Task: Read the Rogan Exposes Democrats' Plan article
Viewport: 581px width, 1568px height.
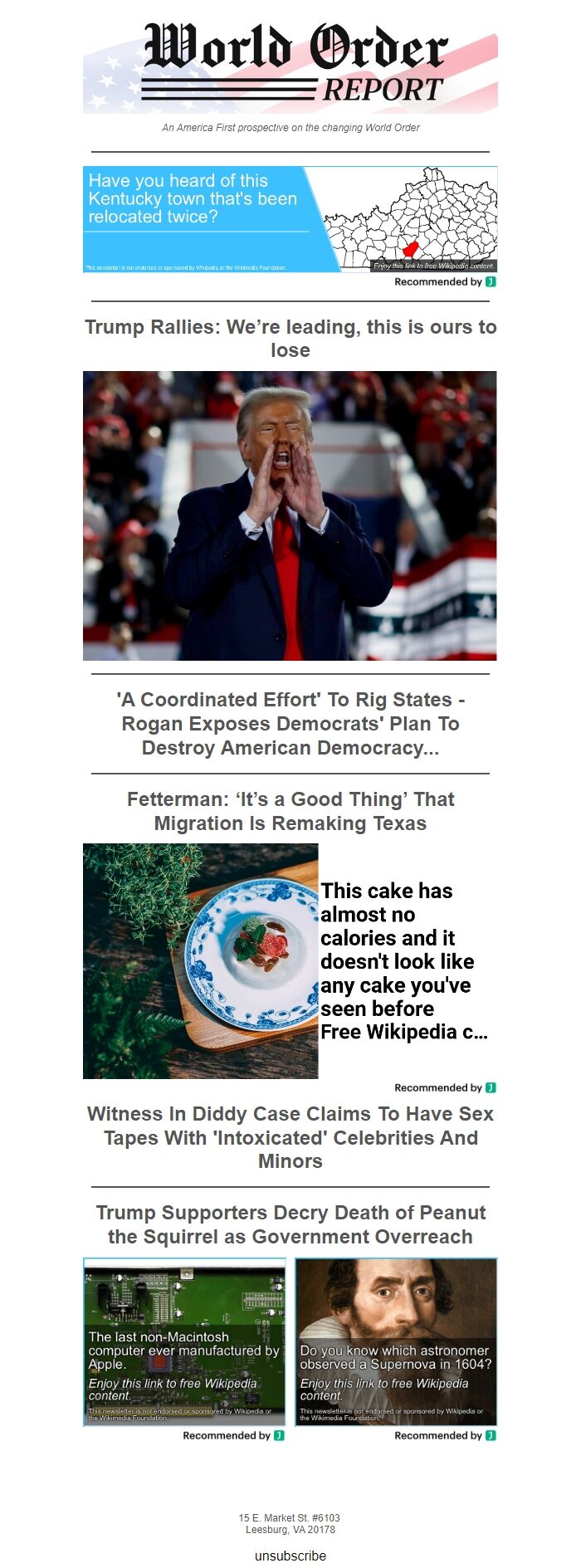Action: tap(290, 724)
